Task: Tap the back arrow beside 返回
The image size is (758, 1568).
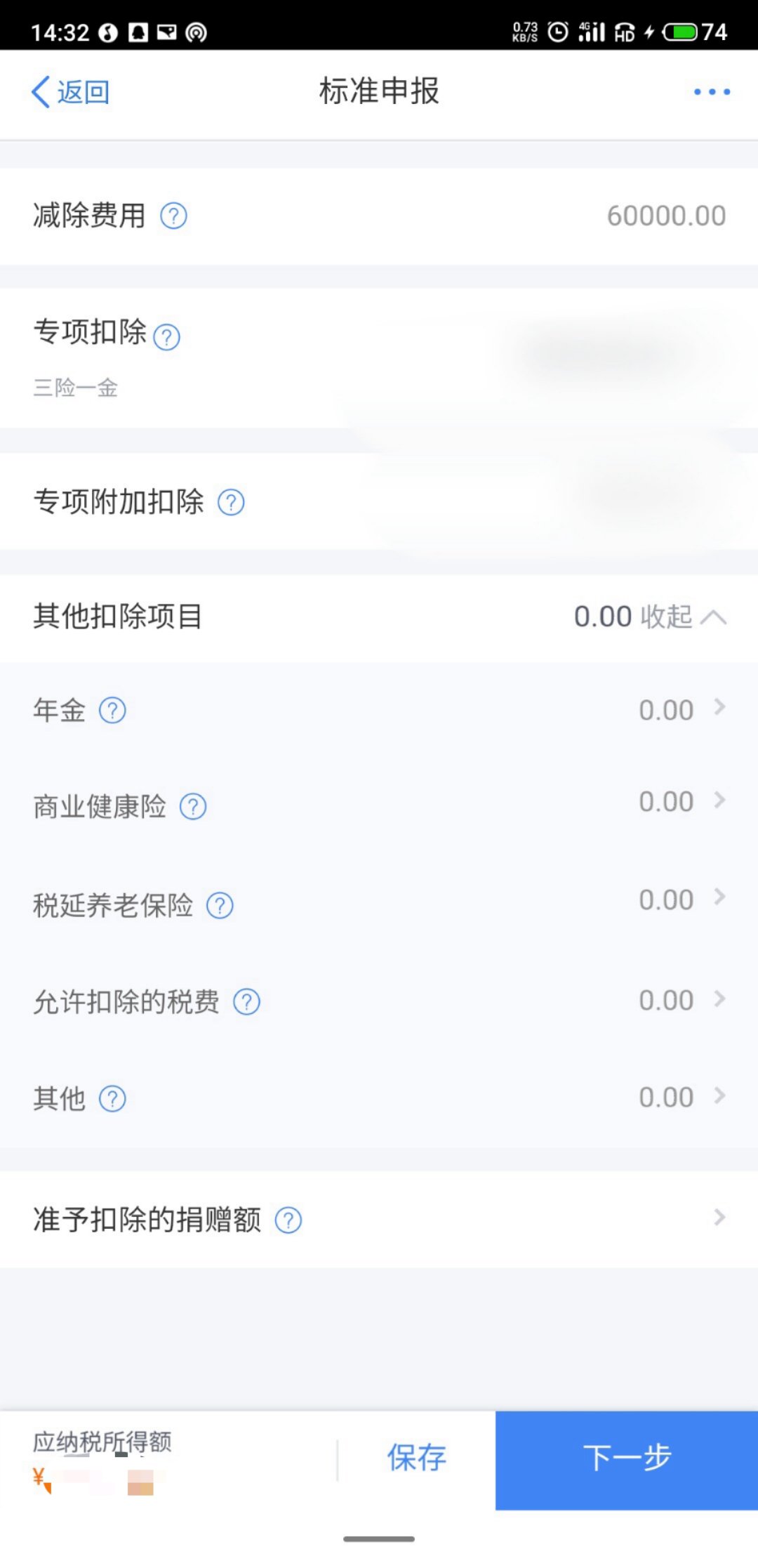Action: click(40, 91)
